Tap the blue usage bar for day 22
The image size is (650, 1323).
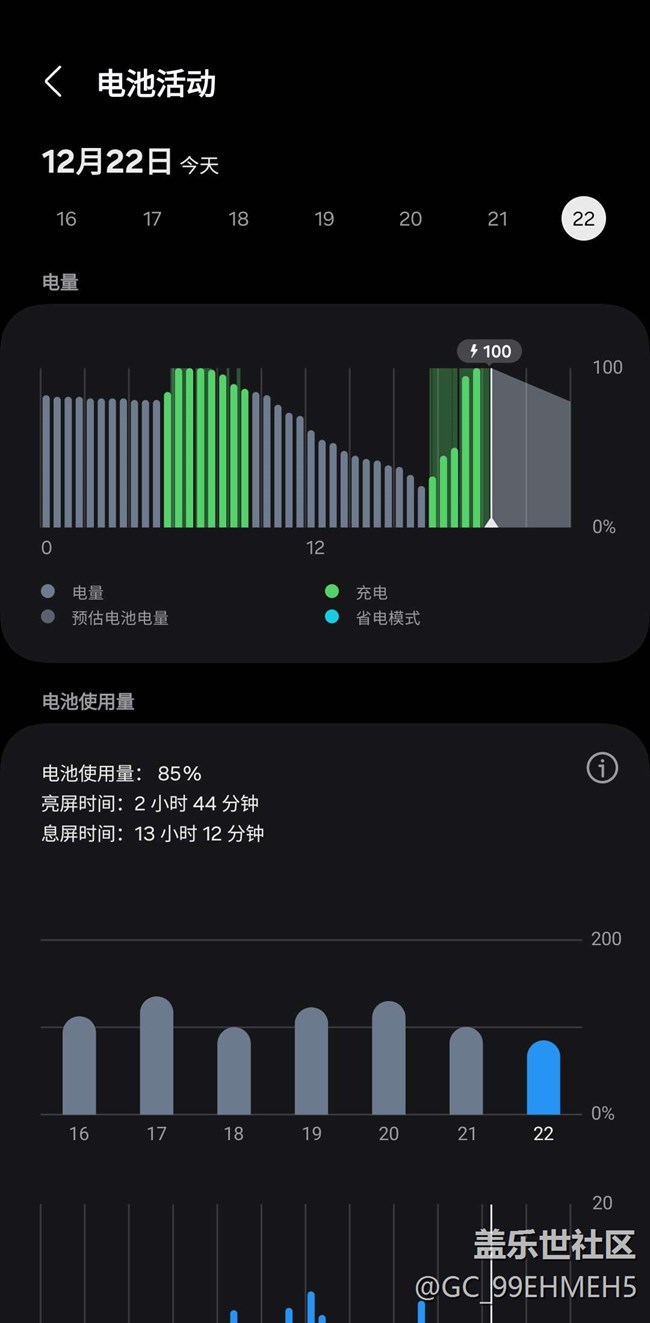coord(544,1078)
